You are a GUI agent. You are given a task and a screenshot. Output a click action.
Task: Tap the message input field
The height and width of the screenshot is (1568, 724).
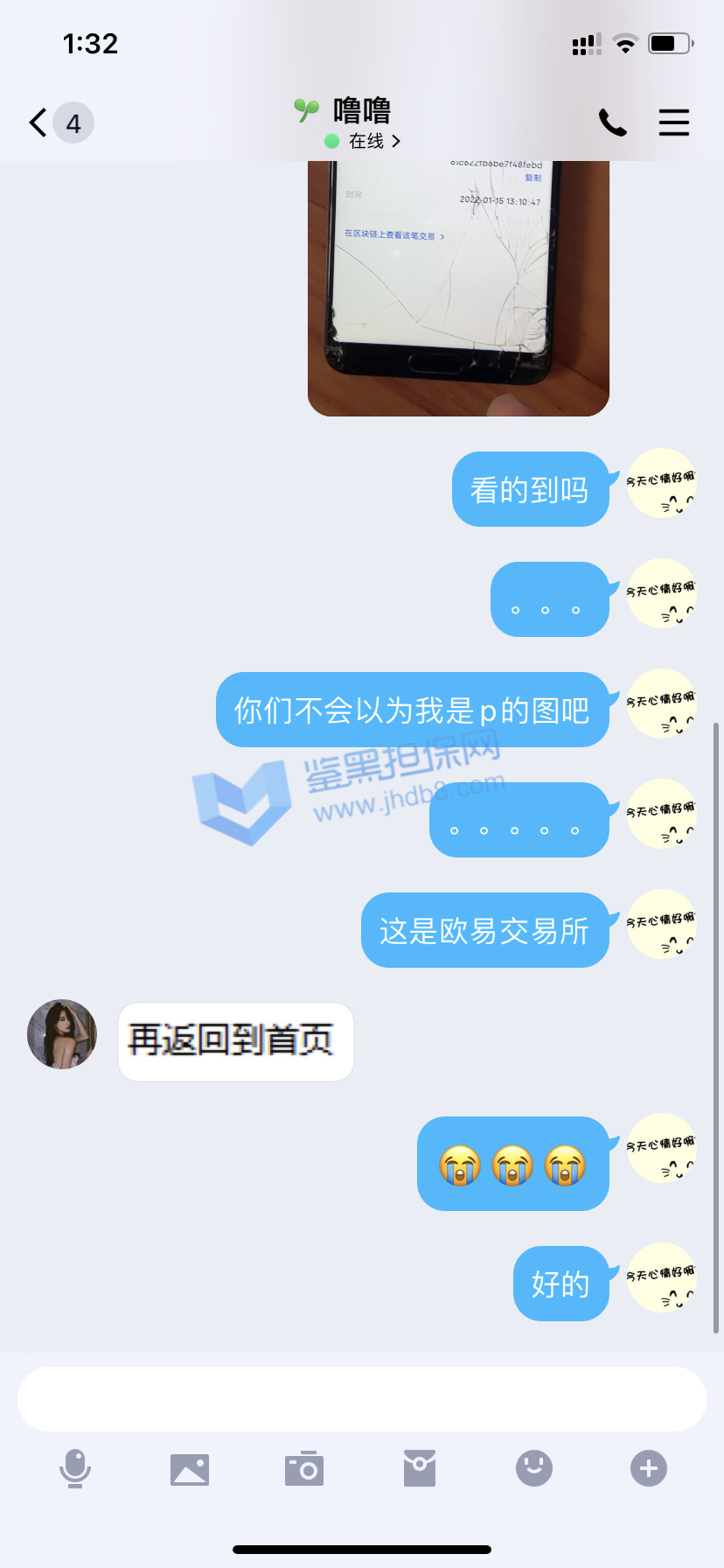(x=362, y=1399)
